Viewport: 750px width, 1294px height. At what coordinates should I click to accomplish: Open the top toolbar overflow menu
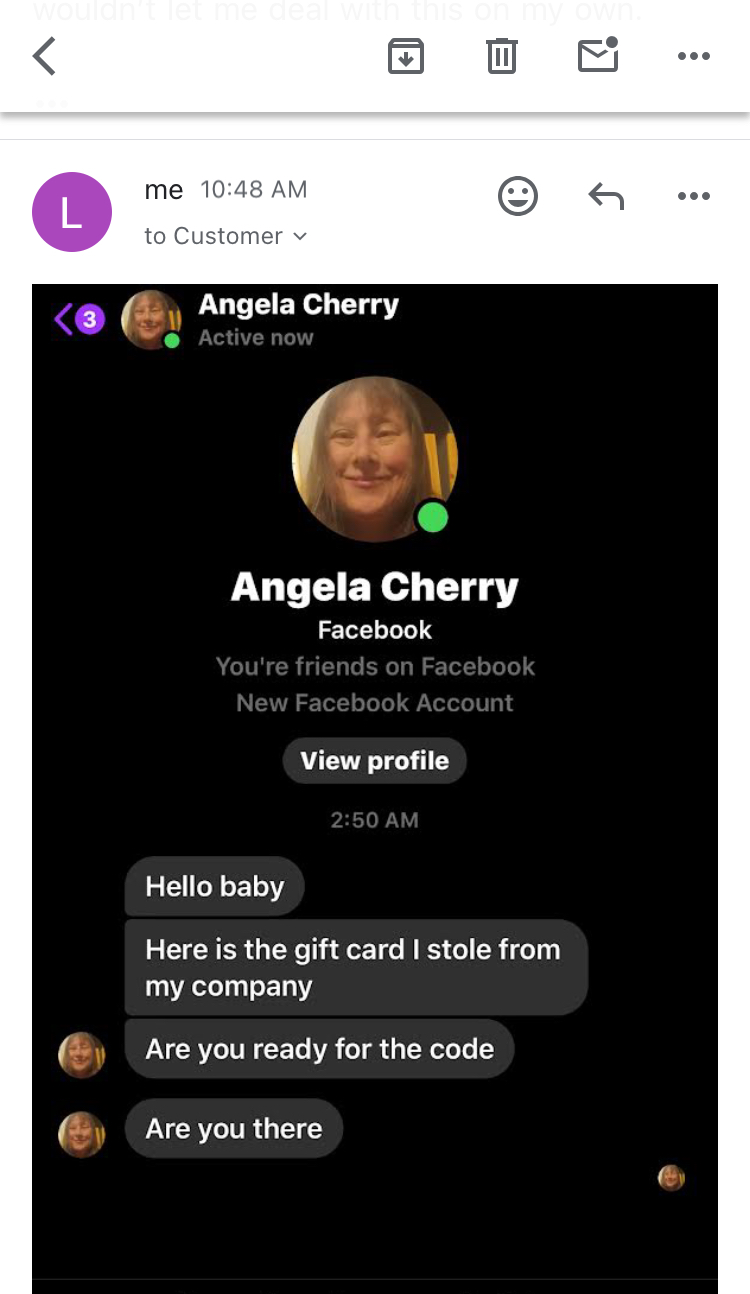[x=693, y=57]
